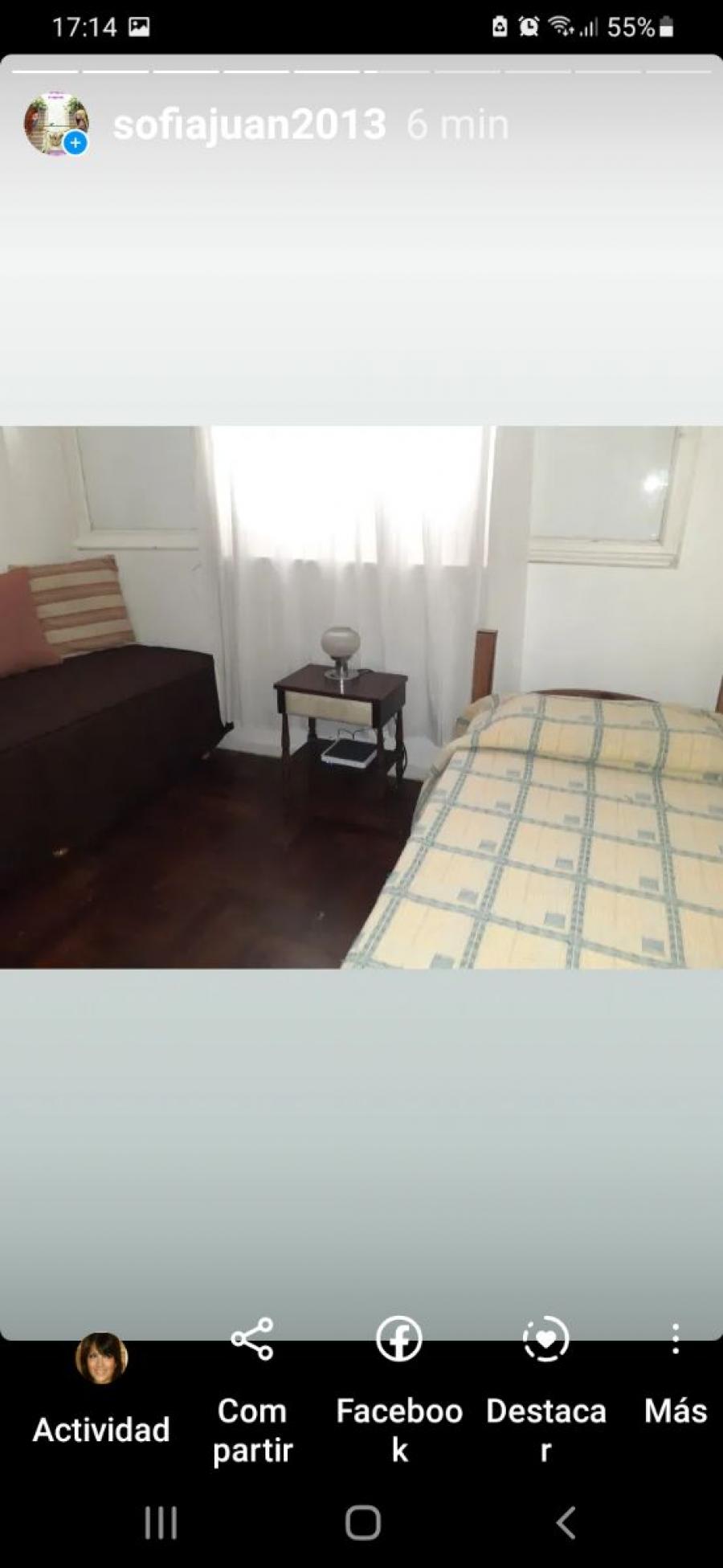
Task: Tap the sofiajuan2013 username
Action: [x=250, y=125]
